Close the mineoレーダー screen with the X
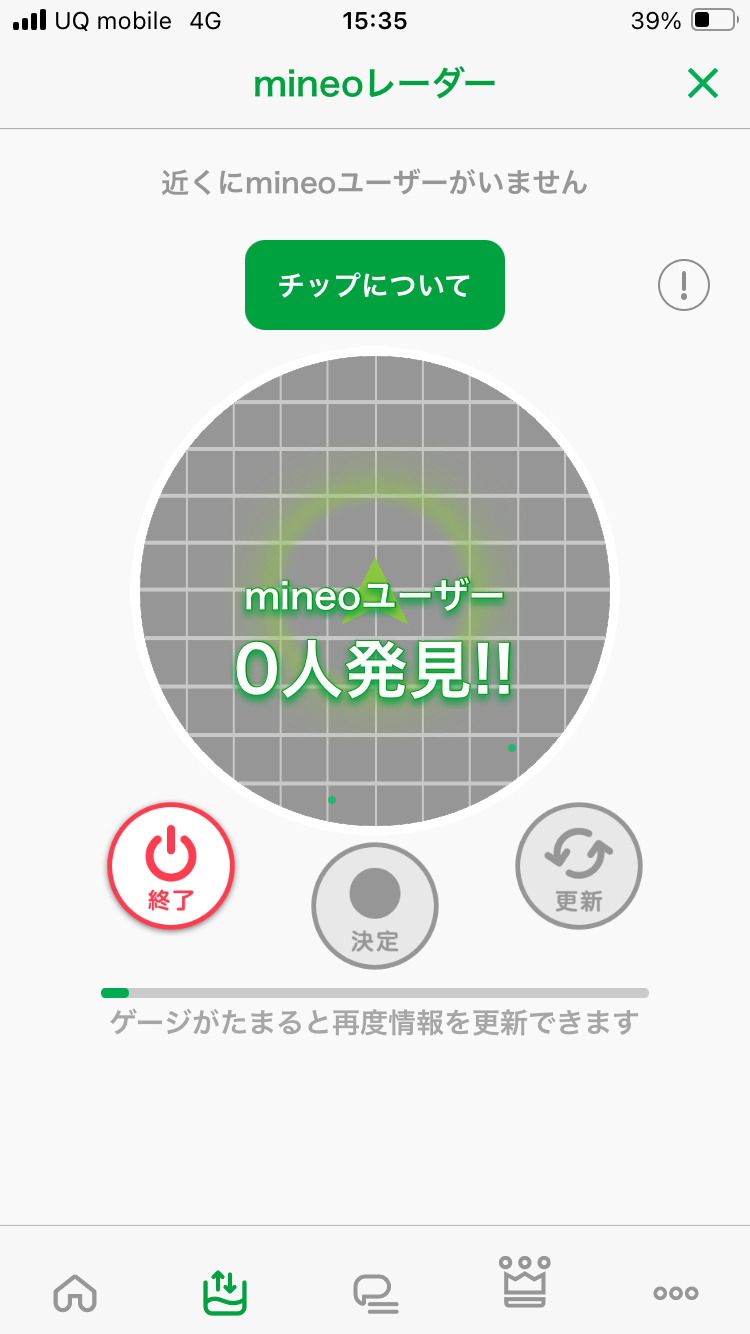The image size is (750, 1334). click(x=703, y=84)
